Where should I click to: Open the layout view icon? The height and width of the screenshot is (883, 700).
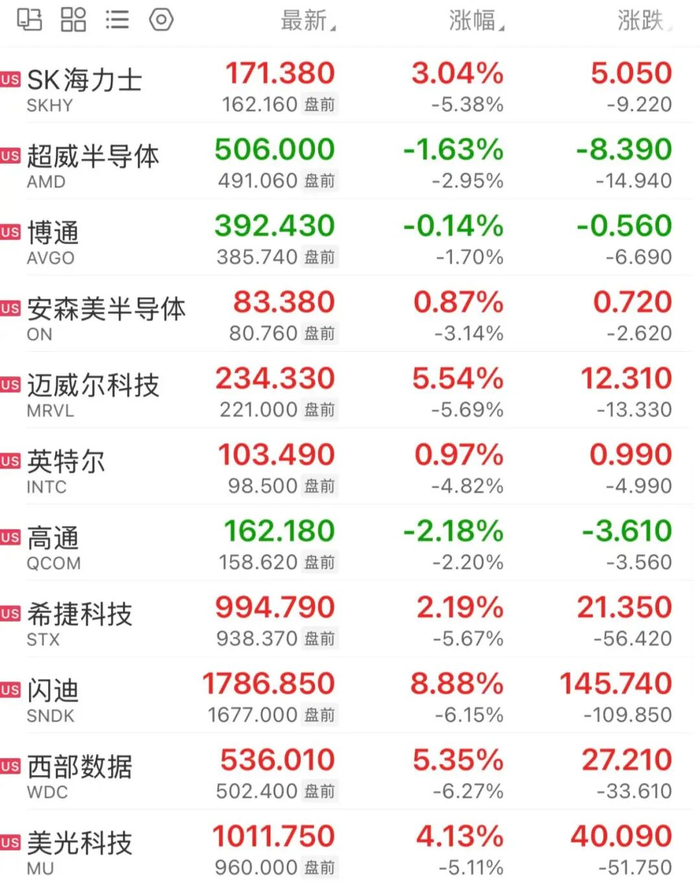coord(29,20)
